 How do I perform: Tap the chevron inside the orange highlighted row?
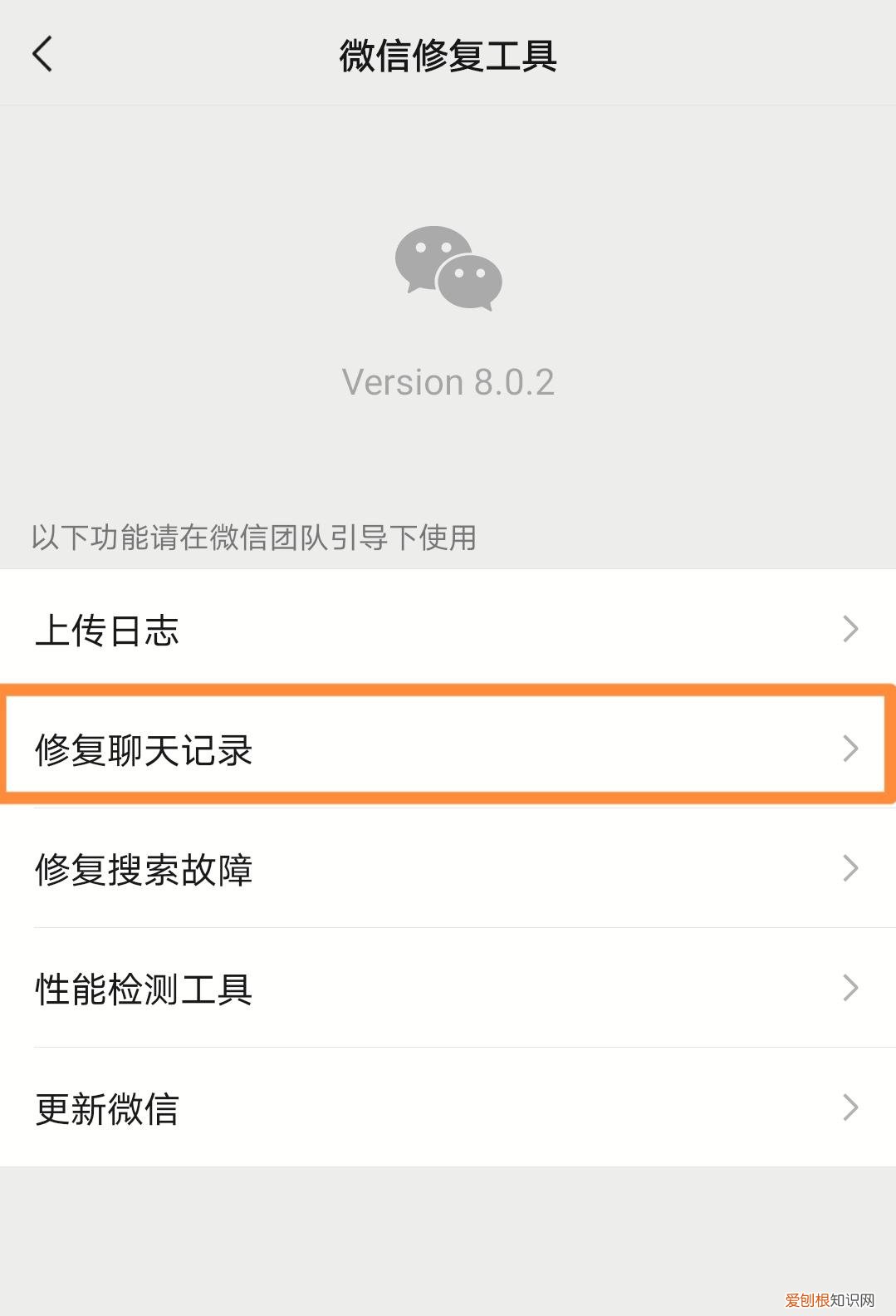click(849, 749)
